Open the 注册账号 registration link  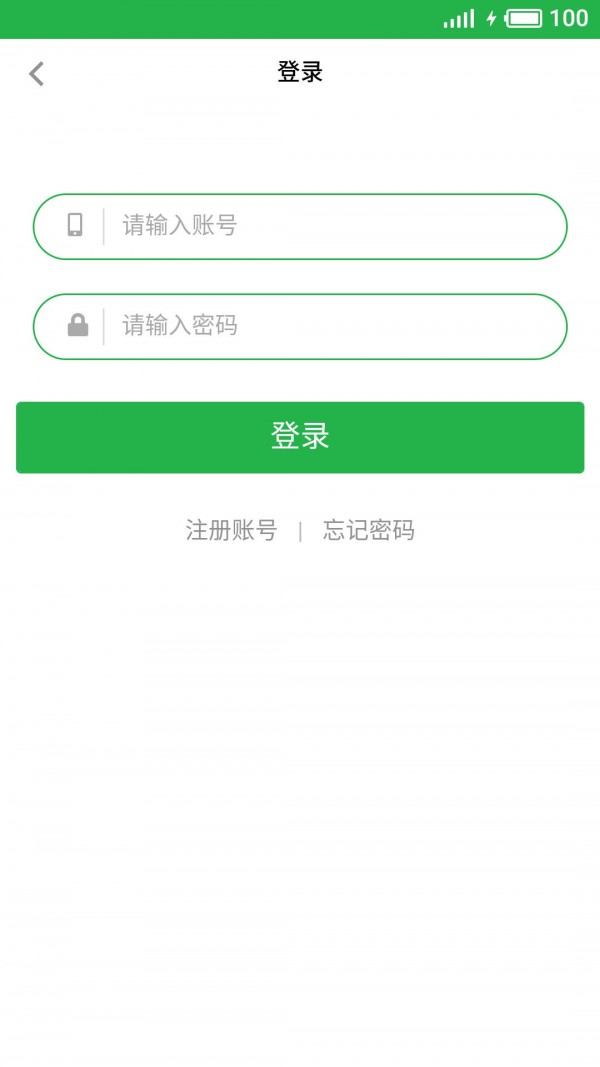[231, 530]
